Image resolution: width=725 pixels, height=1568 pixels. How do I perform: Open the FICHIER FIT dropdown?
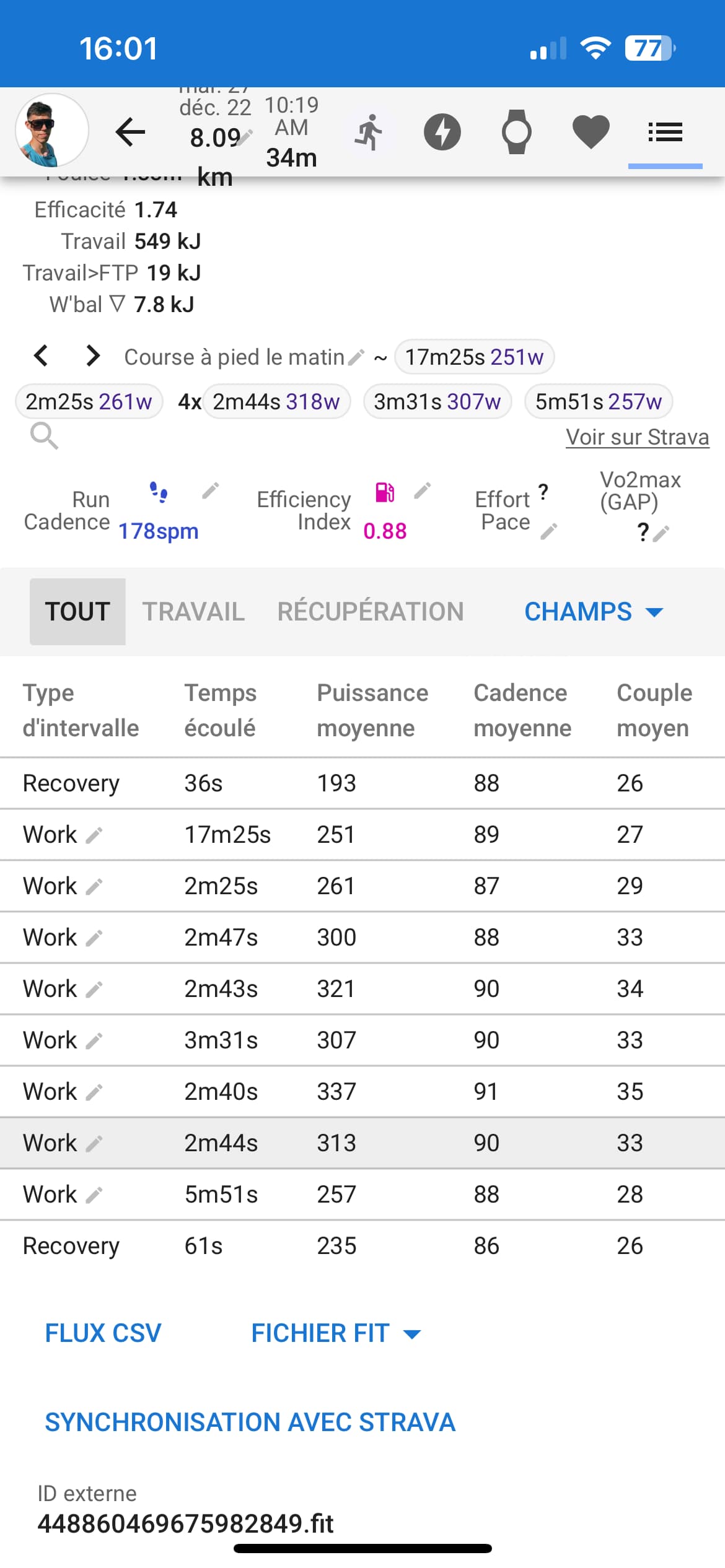point(336,1333)
